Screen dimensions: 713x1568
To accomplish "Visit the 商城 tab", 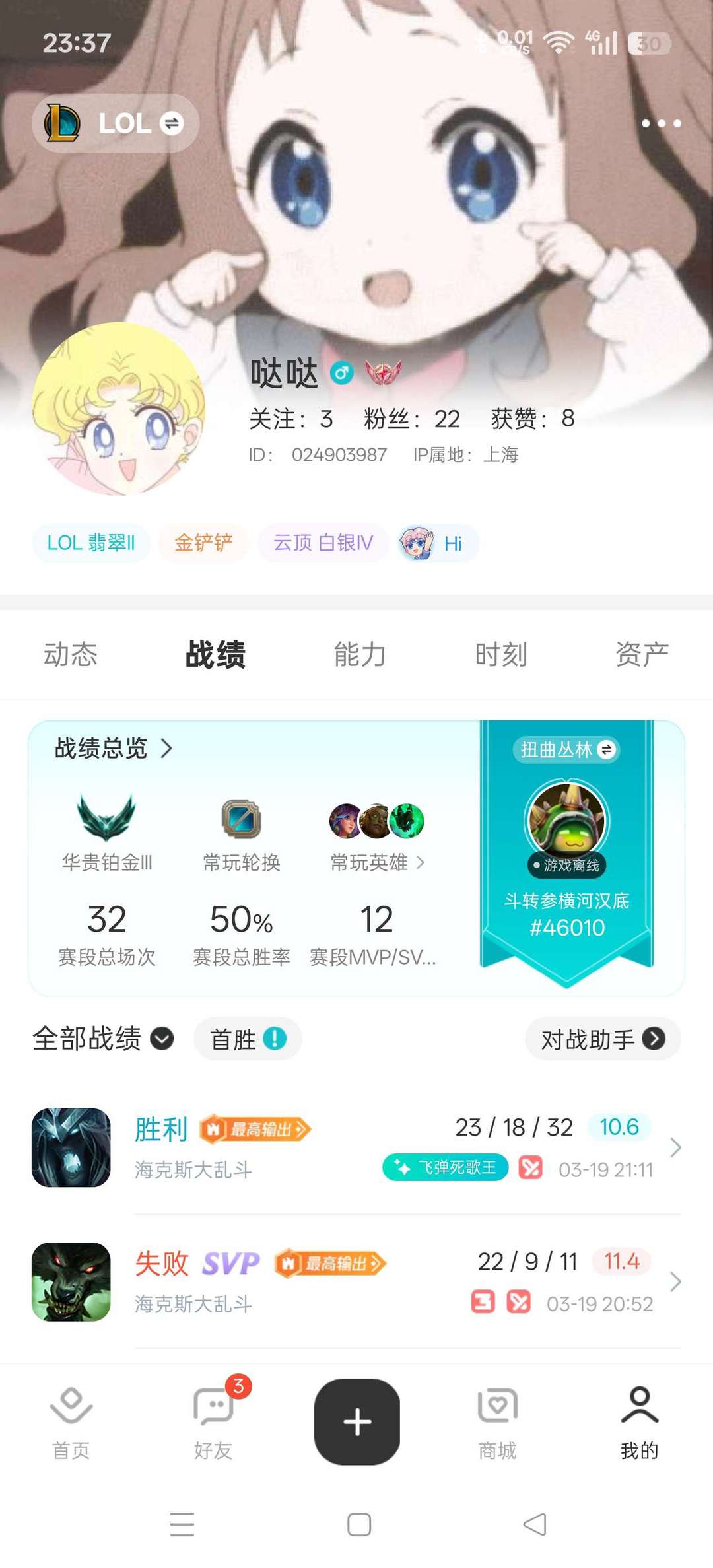I will tap(498, 1422).
